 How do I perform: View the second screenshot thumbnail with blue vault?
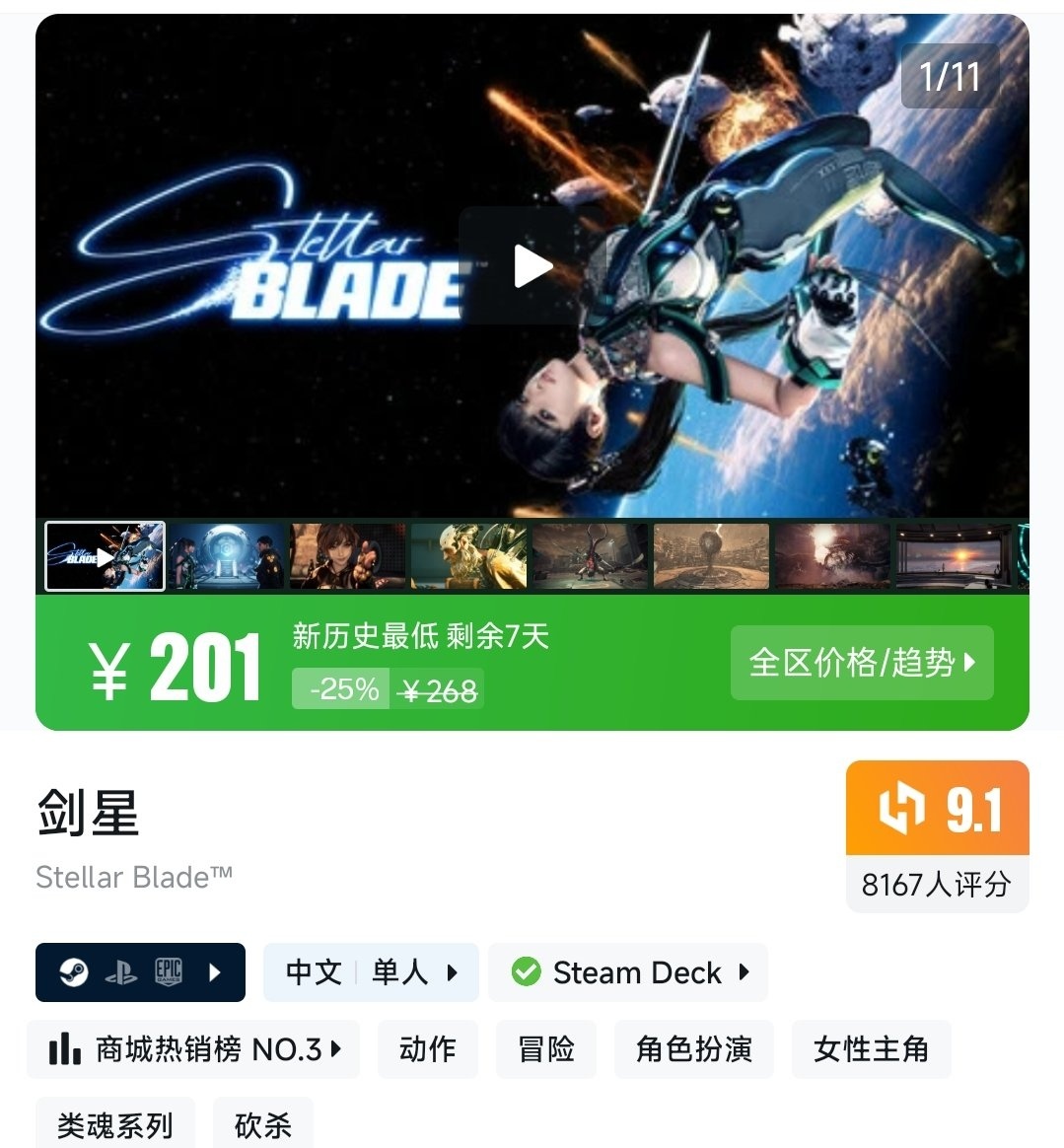[x=226, y=555]
